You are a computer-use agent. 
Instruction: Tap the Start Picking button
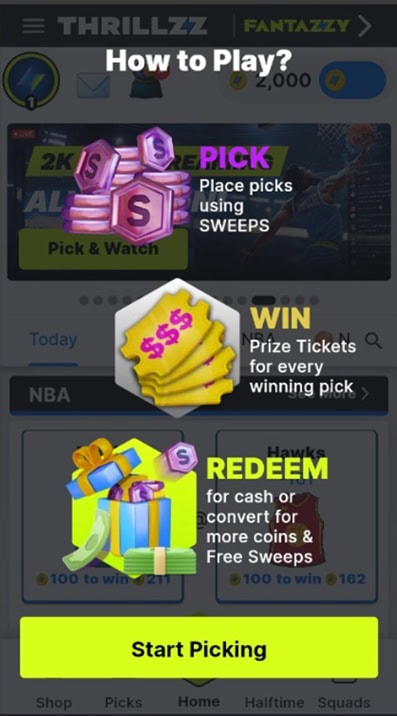[x=199, y=648]
